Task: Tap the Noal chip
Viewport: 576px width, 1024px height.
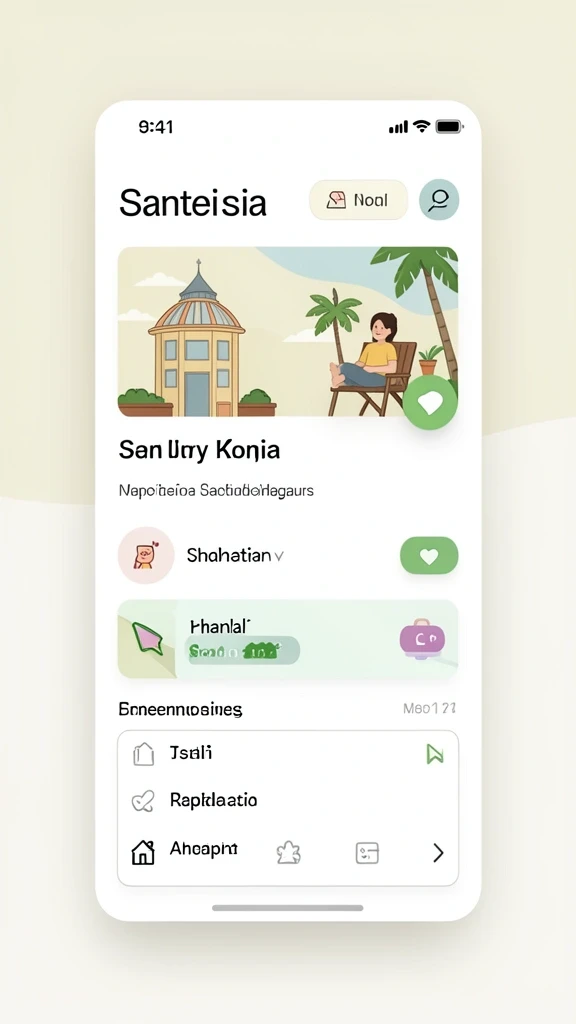Action: 359,200
